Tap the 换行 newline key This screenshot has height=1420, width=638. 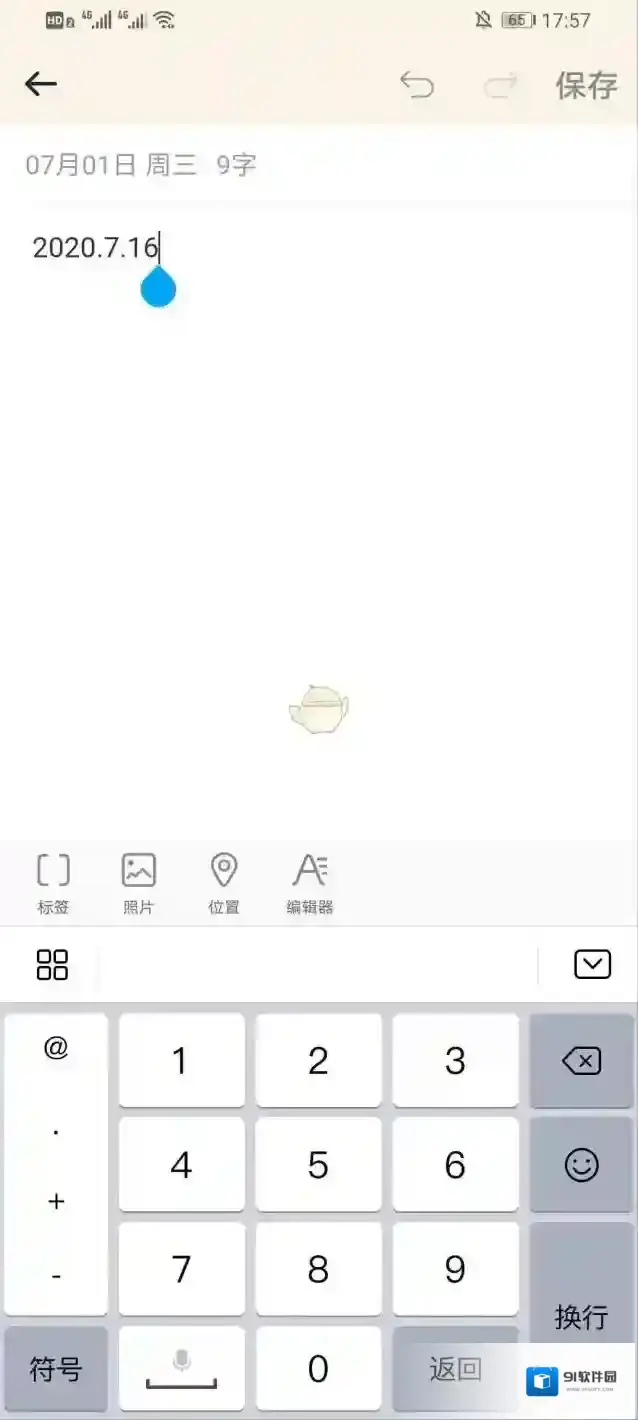[x=581, y=1290]
